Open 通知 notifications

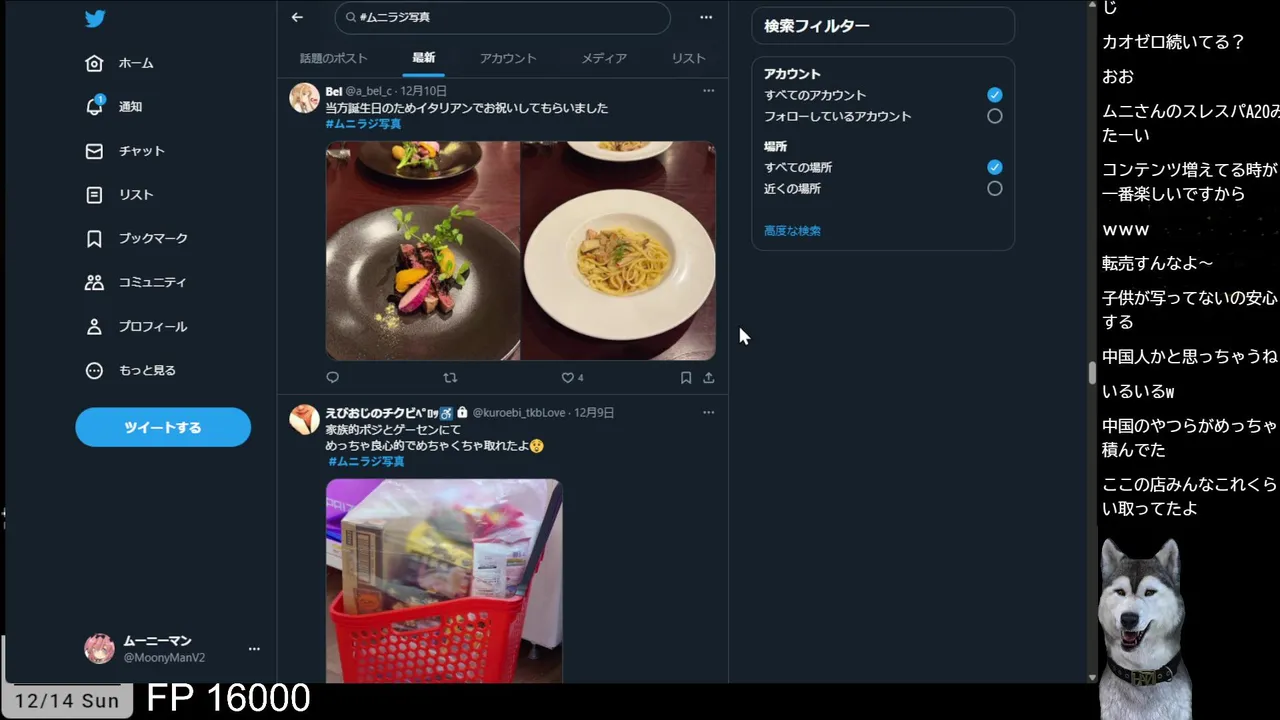click(115, 107)
